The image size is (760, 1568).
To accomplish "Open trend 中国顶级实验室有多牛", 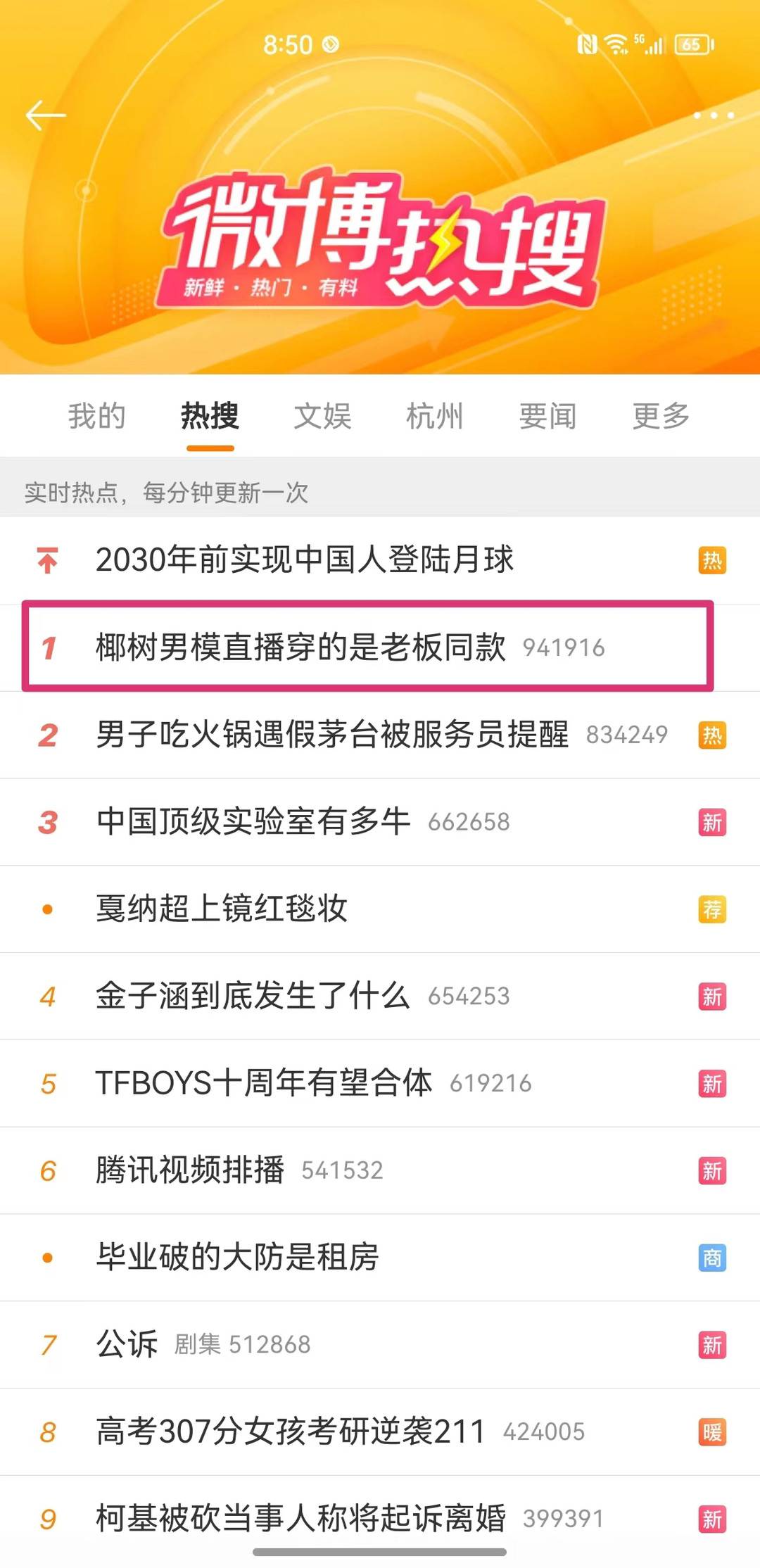I will coord(380,822).
